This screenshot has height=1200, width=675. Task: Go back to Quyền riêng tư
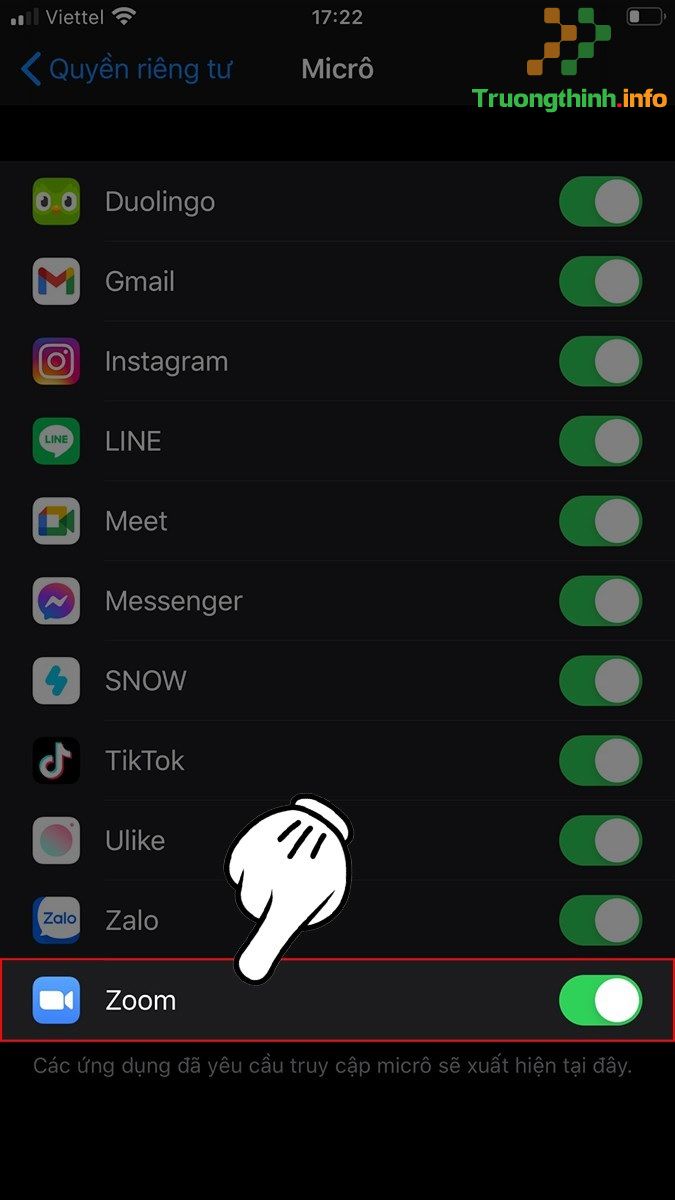[x=126, y=69]
